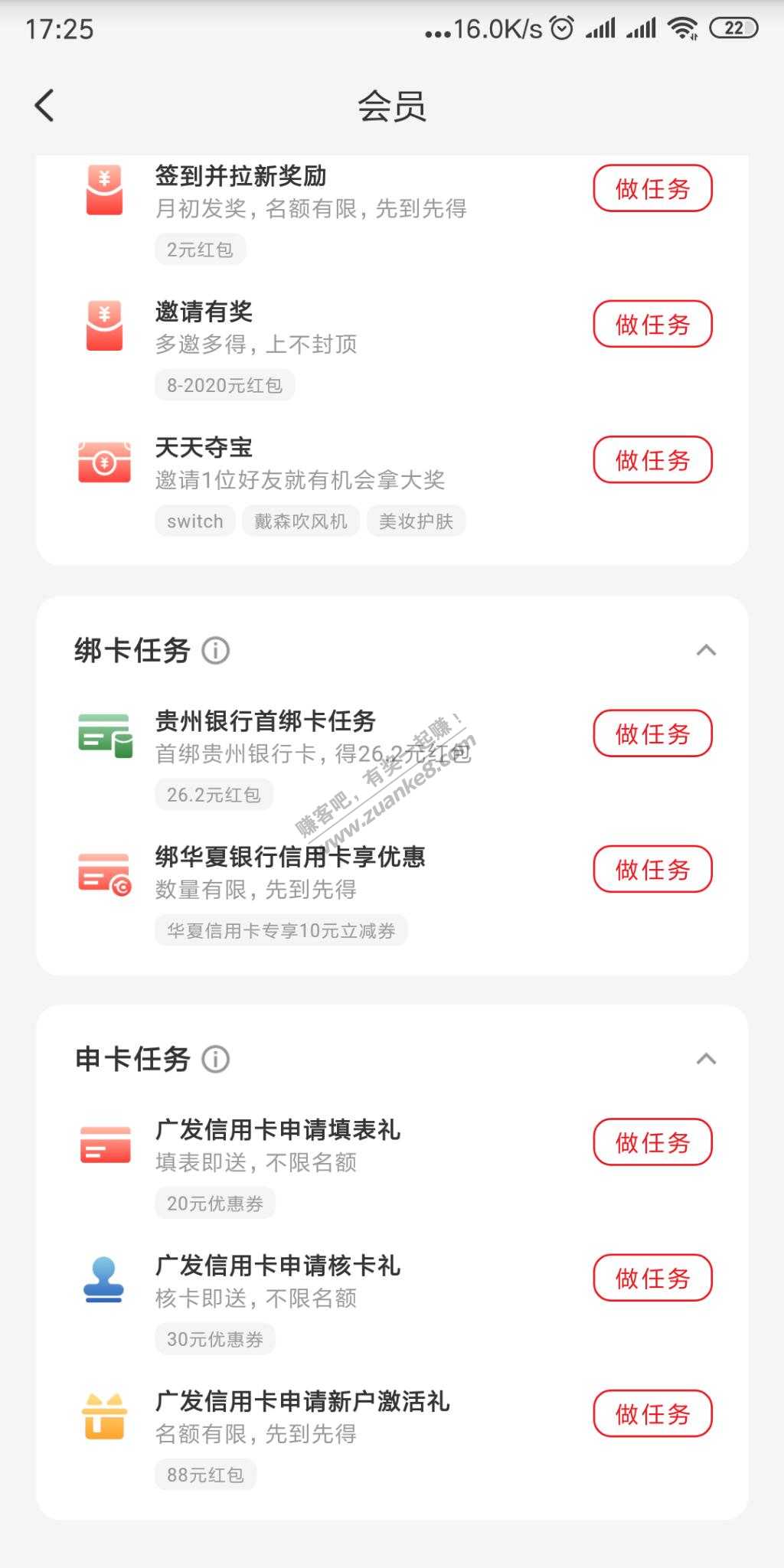Show info for 绑卡任务
Image resolution: width=784 pixels, height=1568 pixels.
coord(215,651)
